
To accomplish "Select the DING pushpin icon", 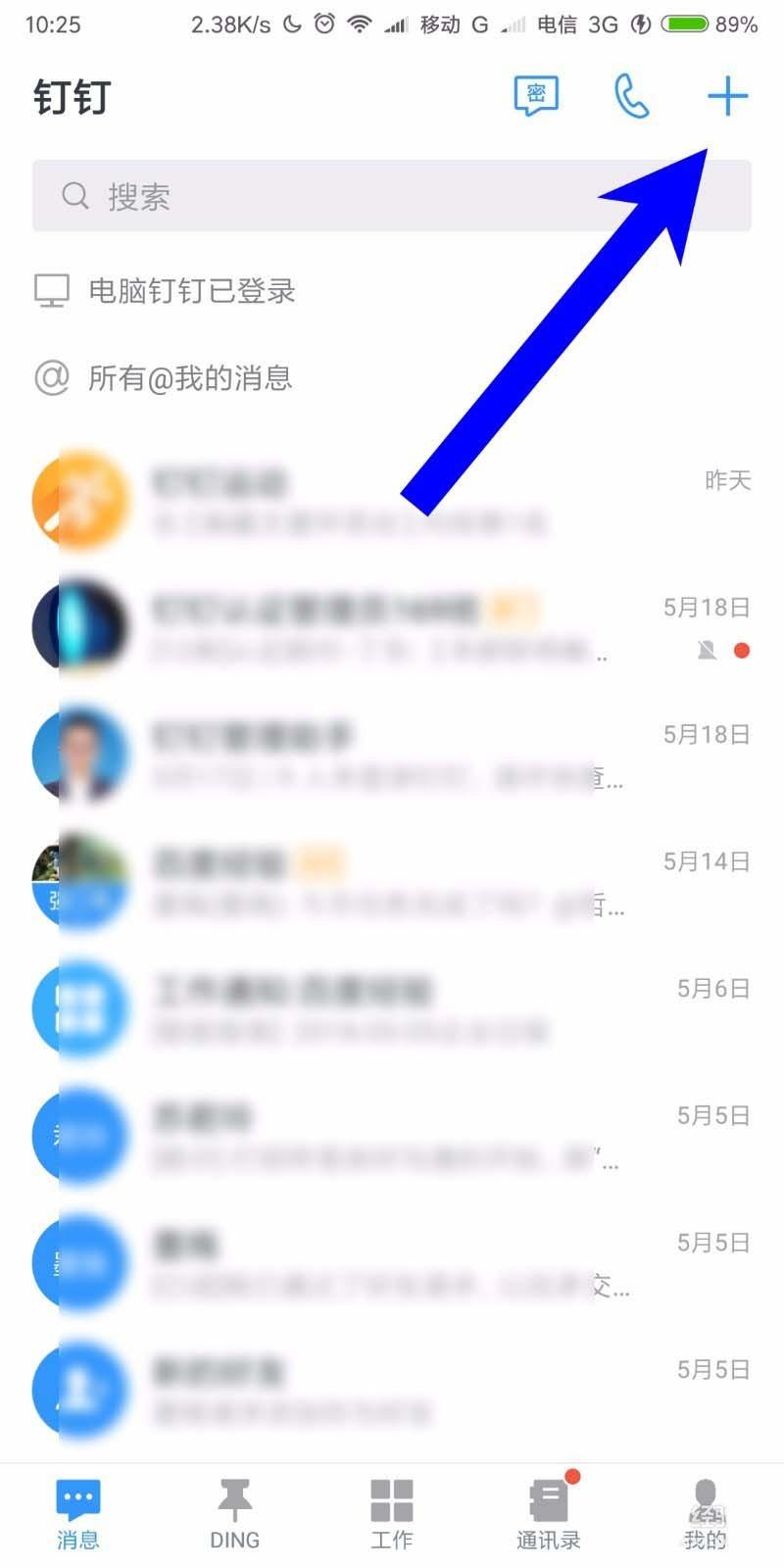I will tap(235, 1497).
